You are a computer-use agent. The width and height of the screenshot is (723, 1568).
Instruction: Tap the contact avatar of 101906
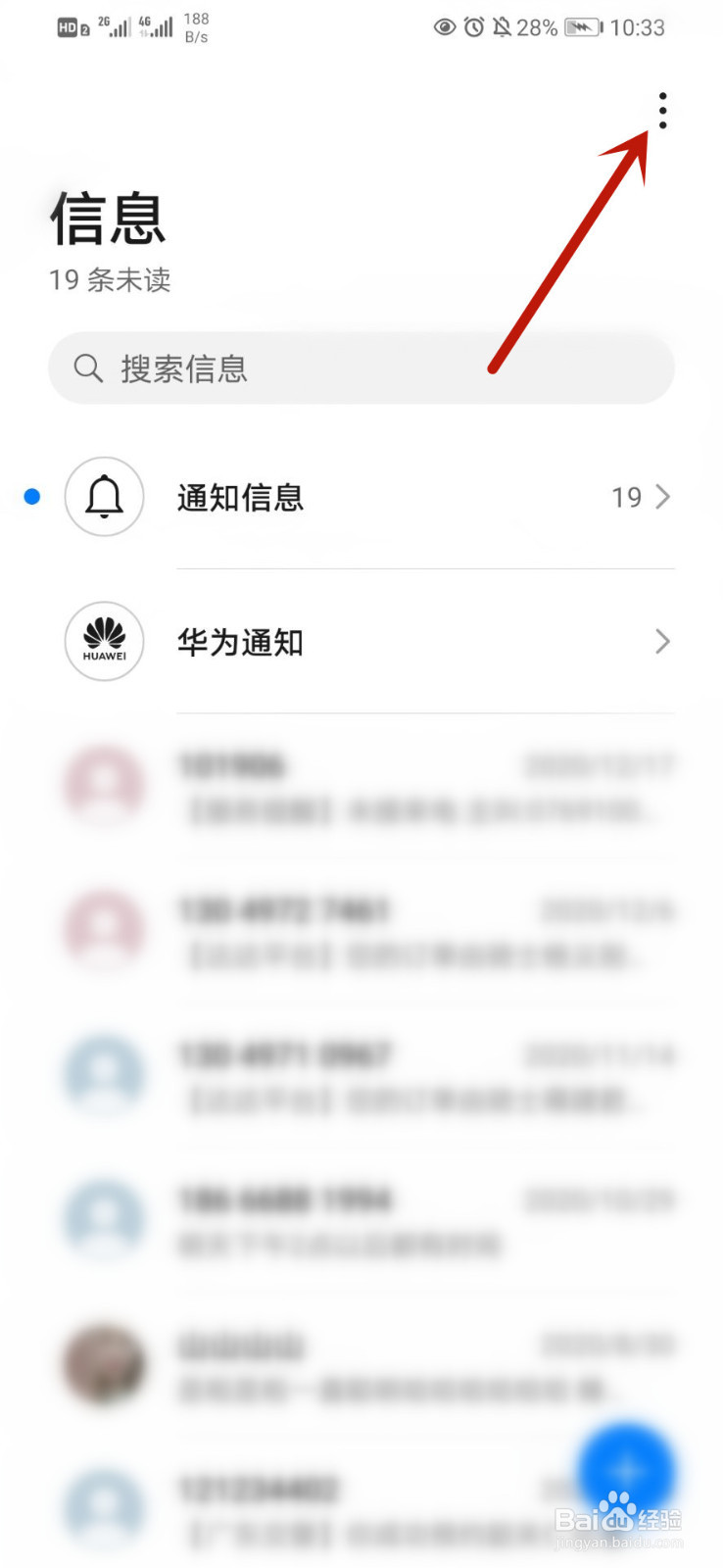point(104,784)
